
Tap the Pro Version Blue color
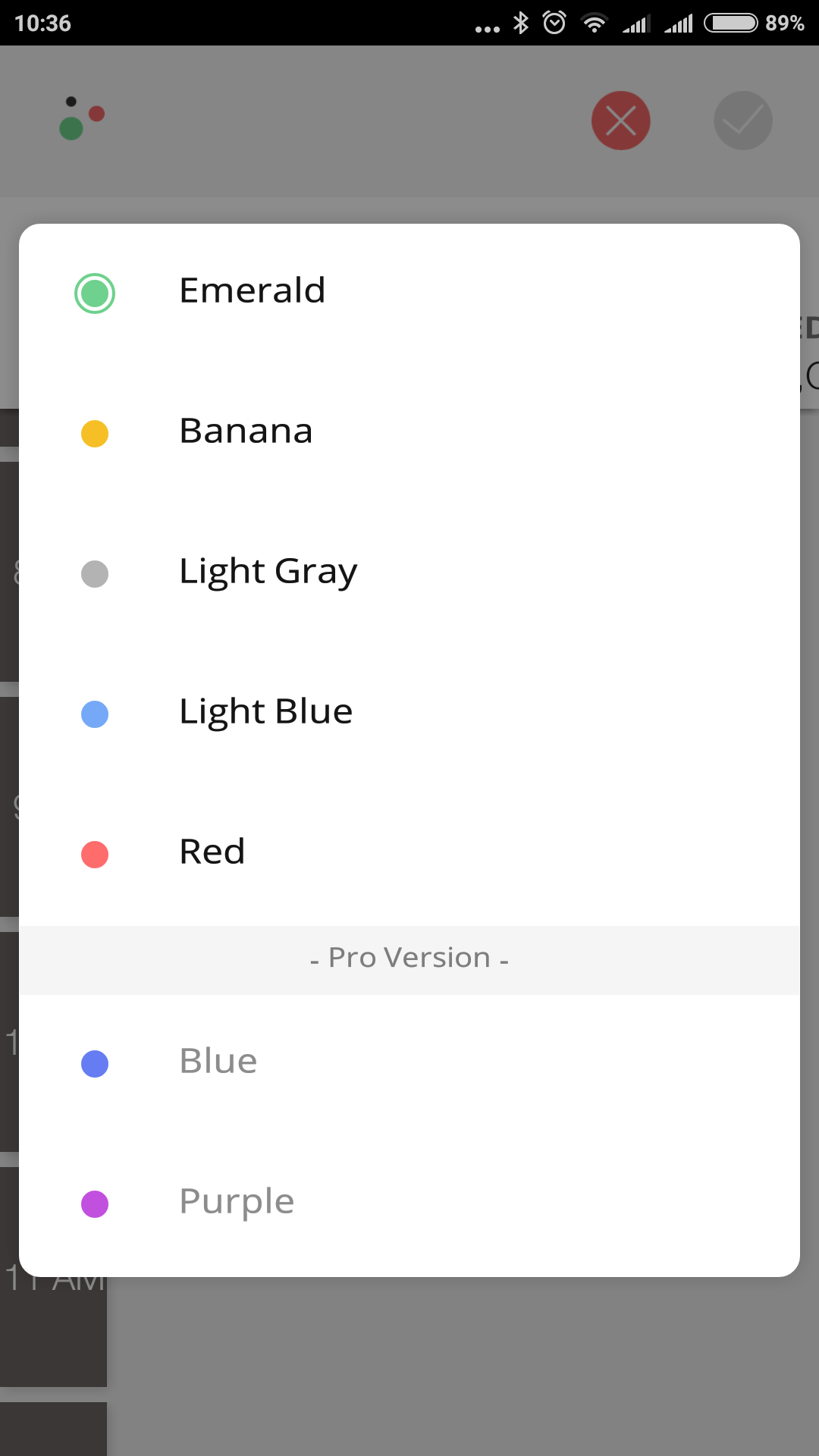[x=409, y=1064]
